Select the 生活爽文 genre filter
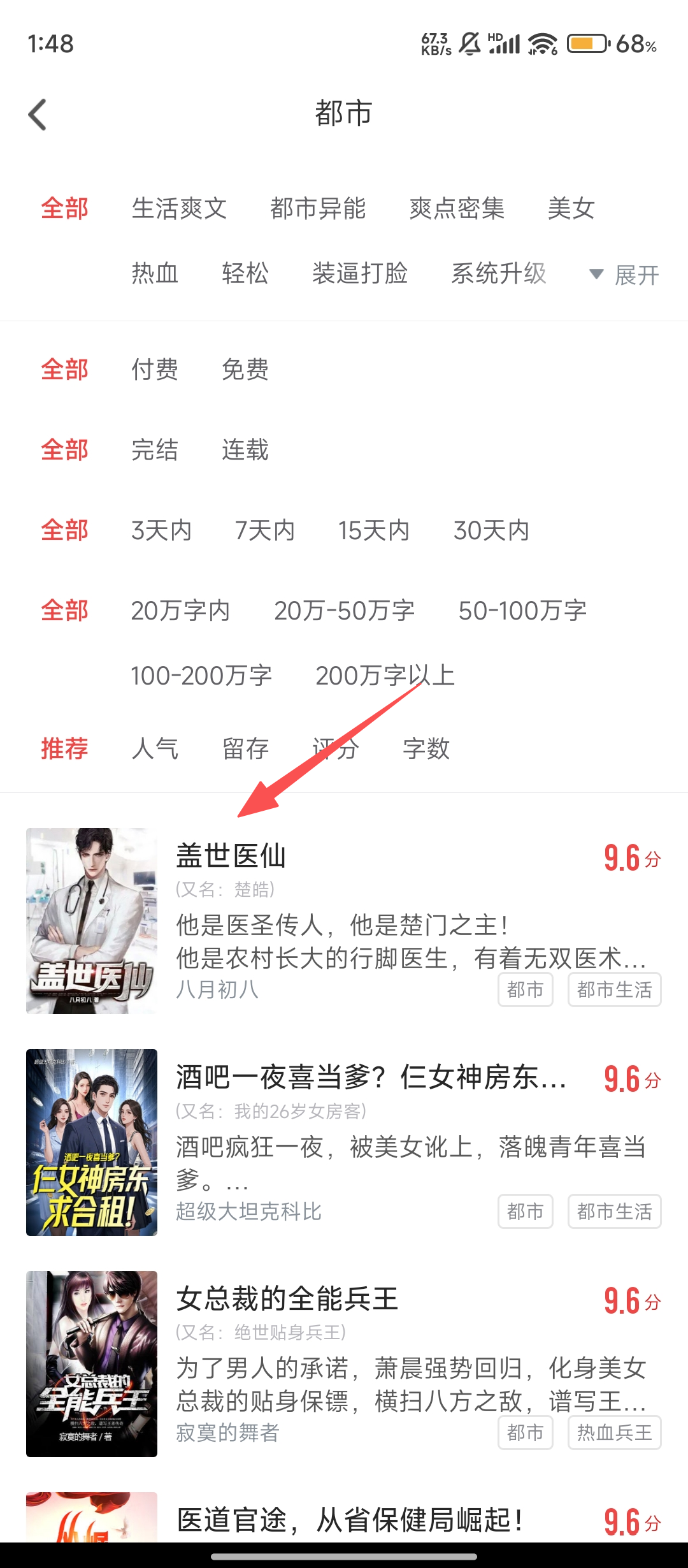This screenshot has height=1568, width=688. coord(179,208)
